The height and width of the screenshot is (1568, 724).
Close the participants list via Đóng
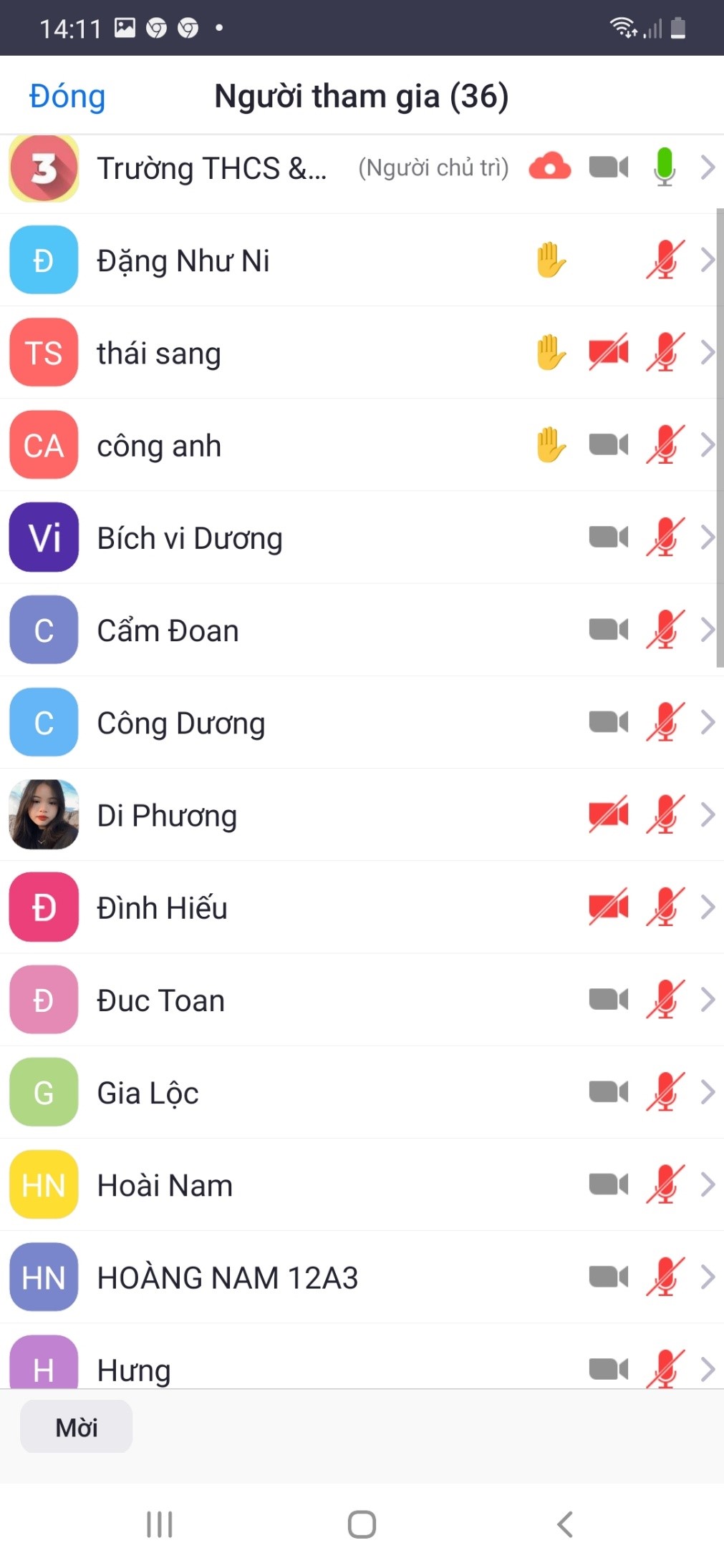coord(67,97)
